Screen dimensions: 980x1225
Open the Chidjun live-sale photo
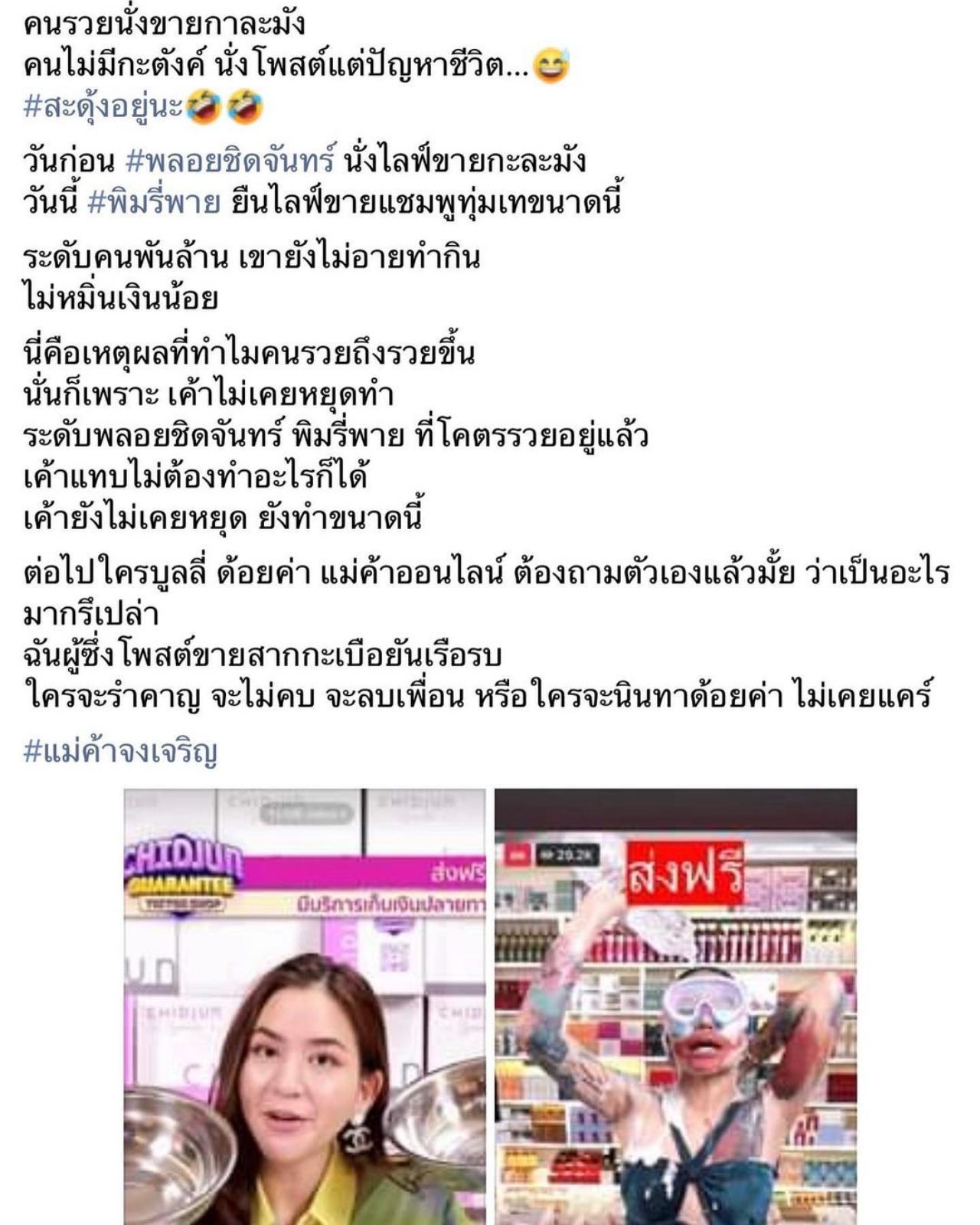pos(304,1005)
